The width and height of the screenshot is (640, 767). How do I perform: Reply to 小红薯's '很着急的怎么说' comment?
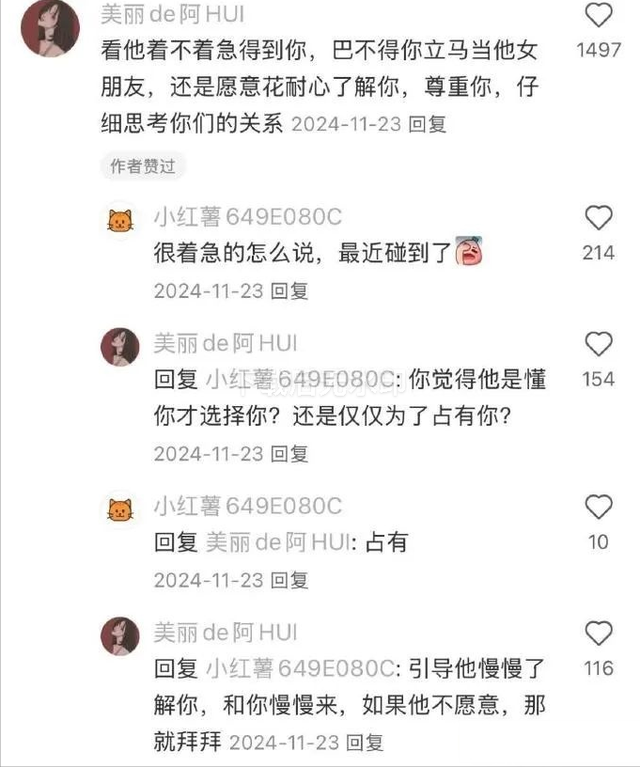click(291, 290)
